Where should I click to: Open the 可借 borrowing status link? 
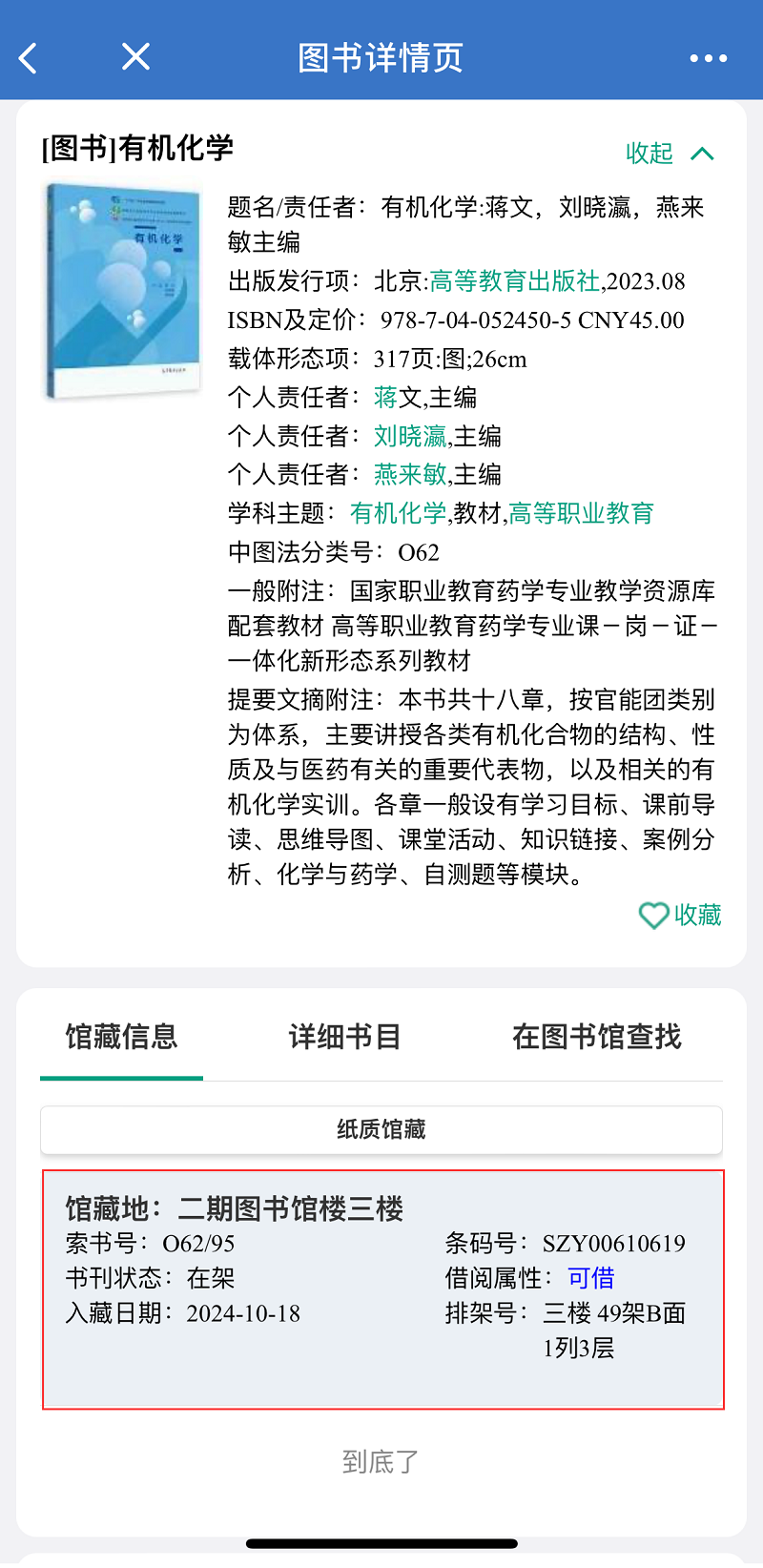[590, 1278]
